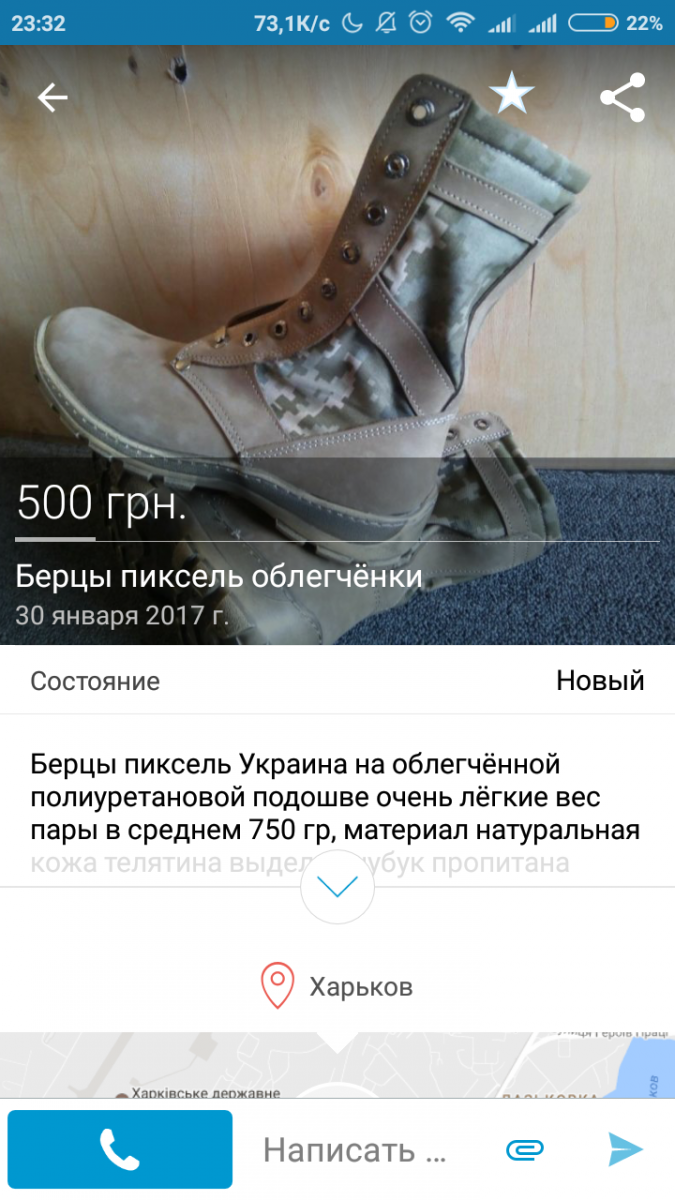Expand the full item description
Image resolution: width=675 pixels, height=1200 pixels.
337,887
